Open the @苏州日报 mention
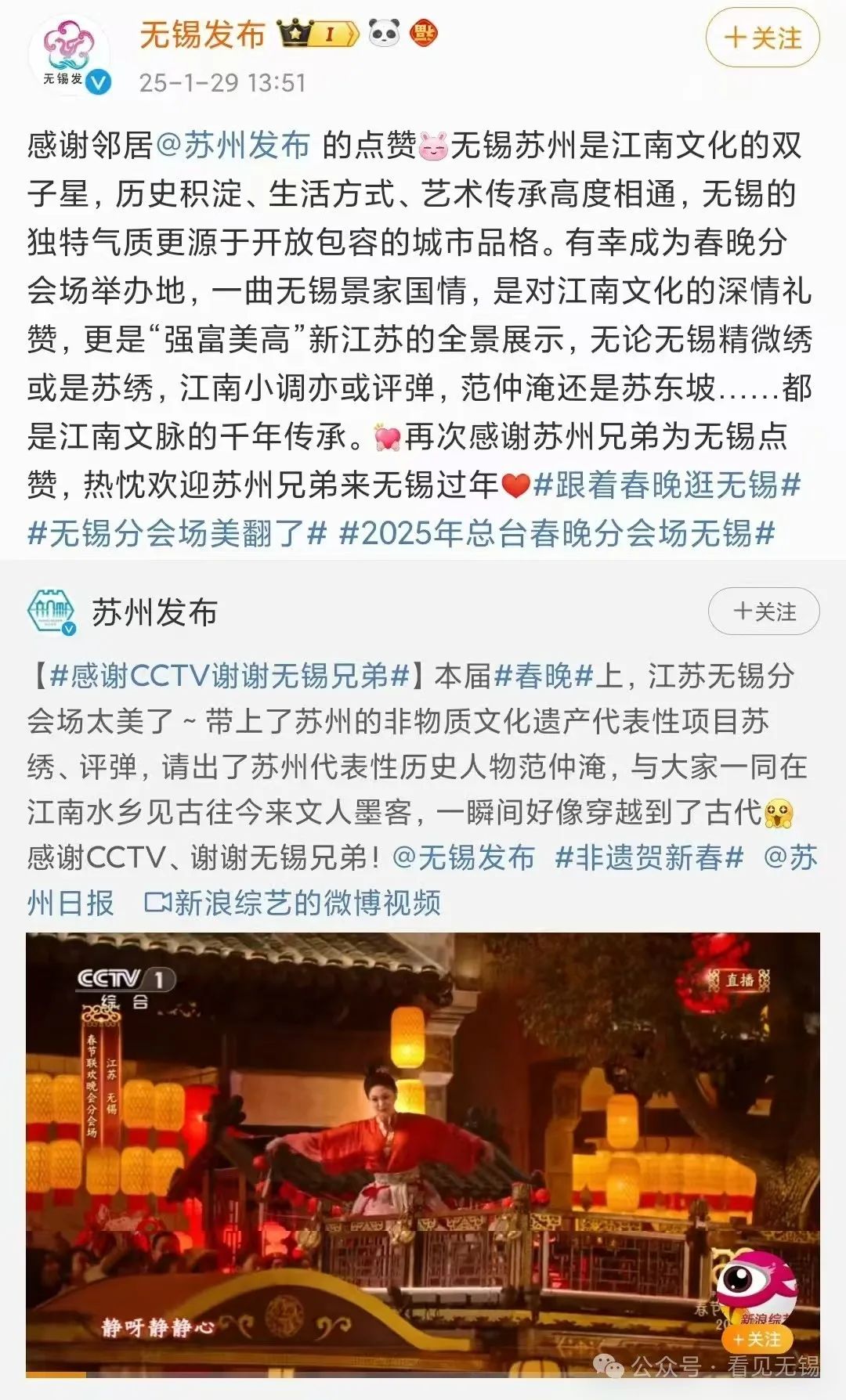 pos(70,903)
